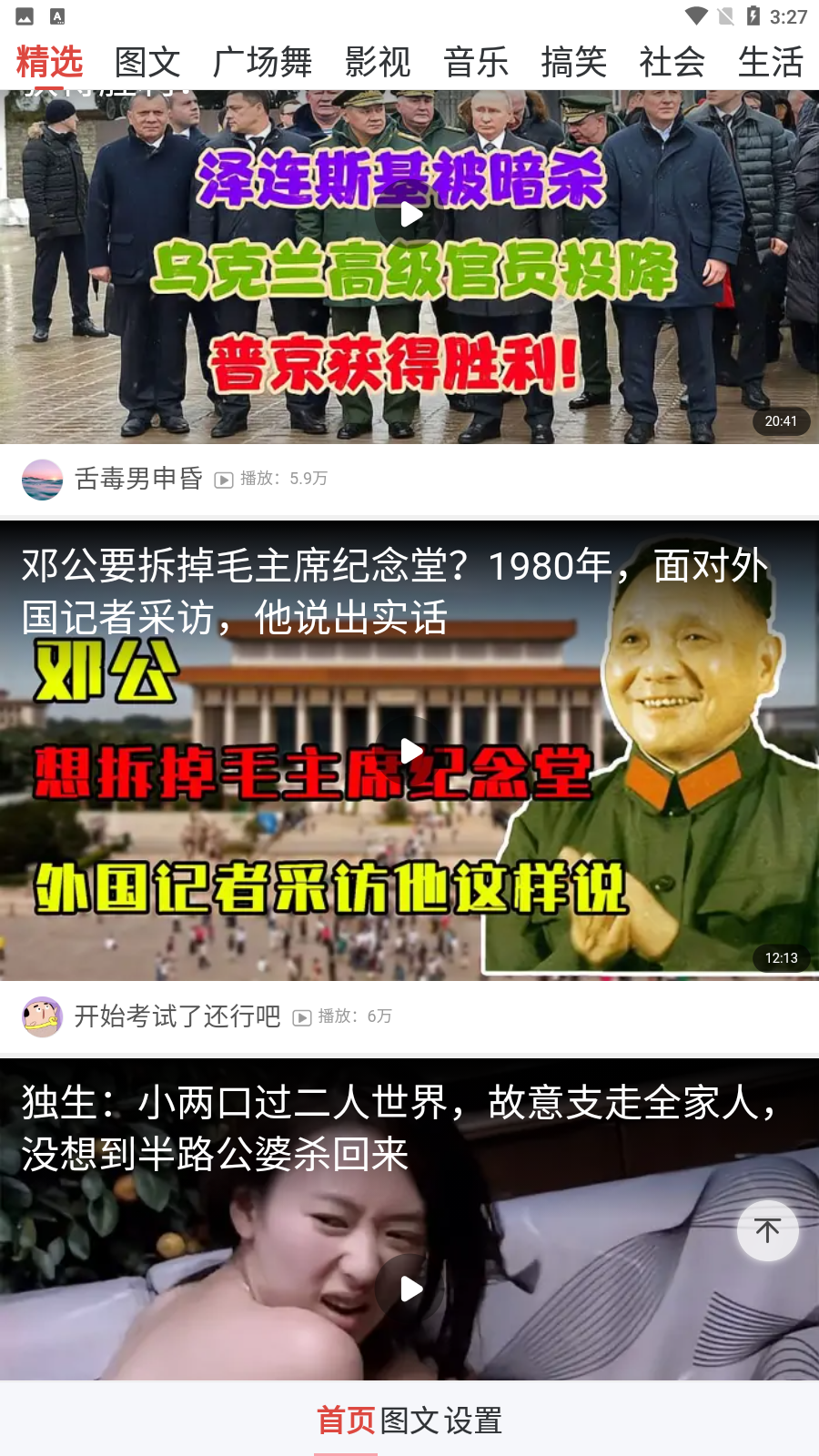The image size is (819, 1456).
Task: Tap 首页 in the bottom navigation
Action: [346, 1420]
